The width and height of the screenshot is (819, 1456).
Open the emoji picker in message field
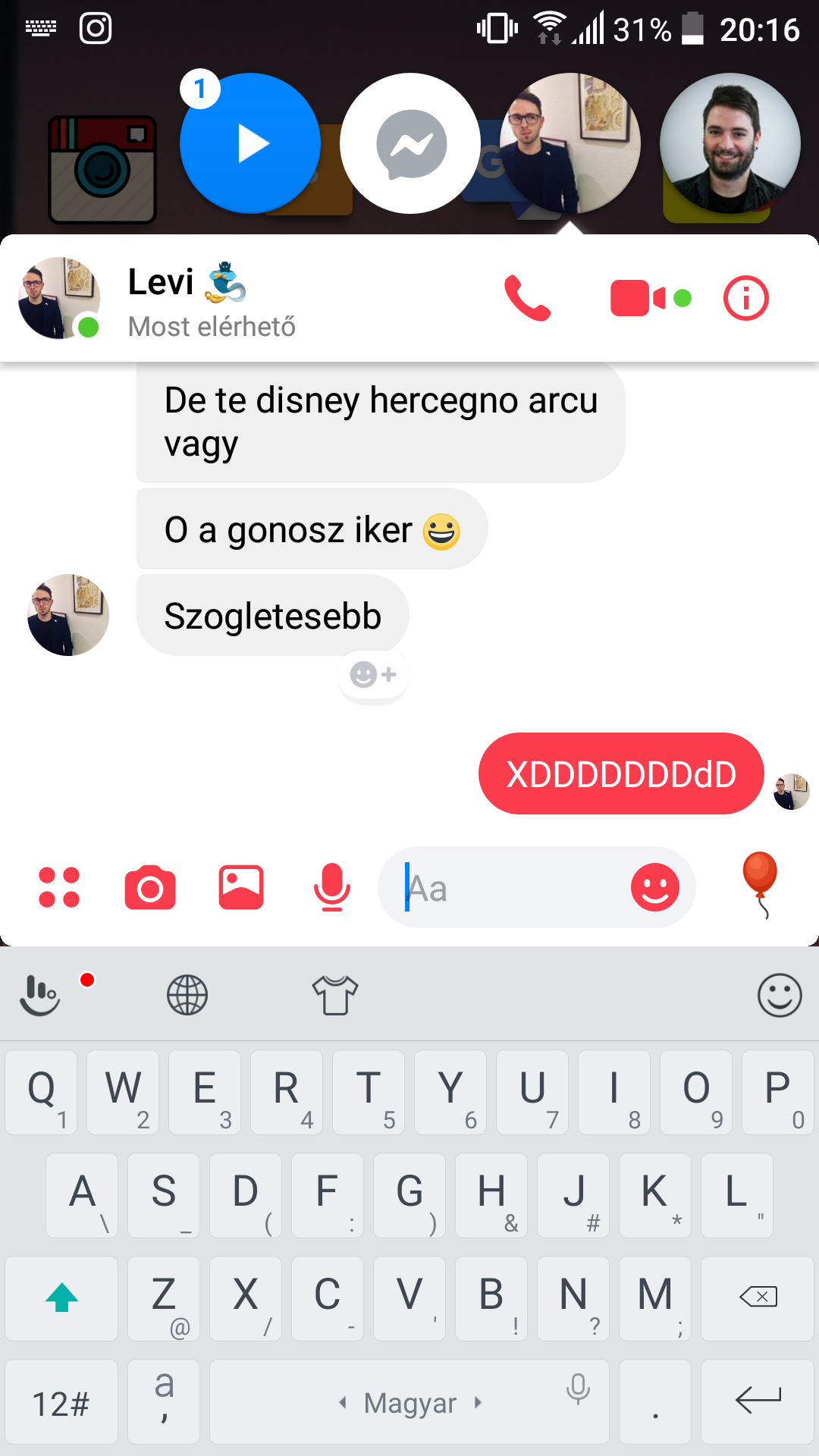(654, 887)
